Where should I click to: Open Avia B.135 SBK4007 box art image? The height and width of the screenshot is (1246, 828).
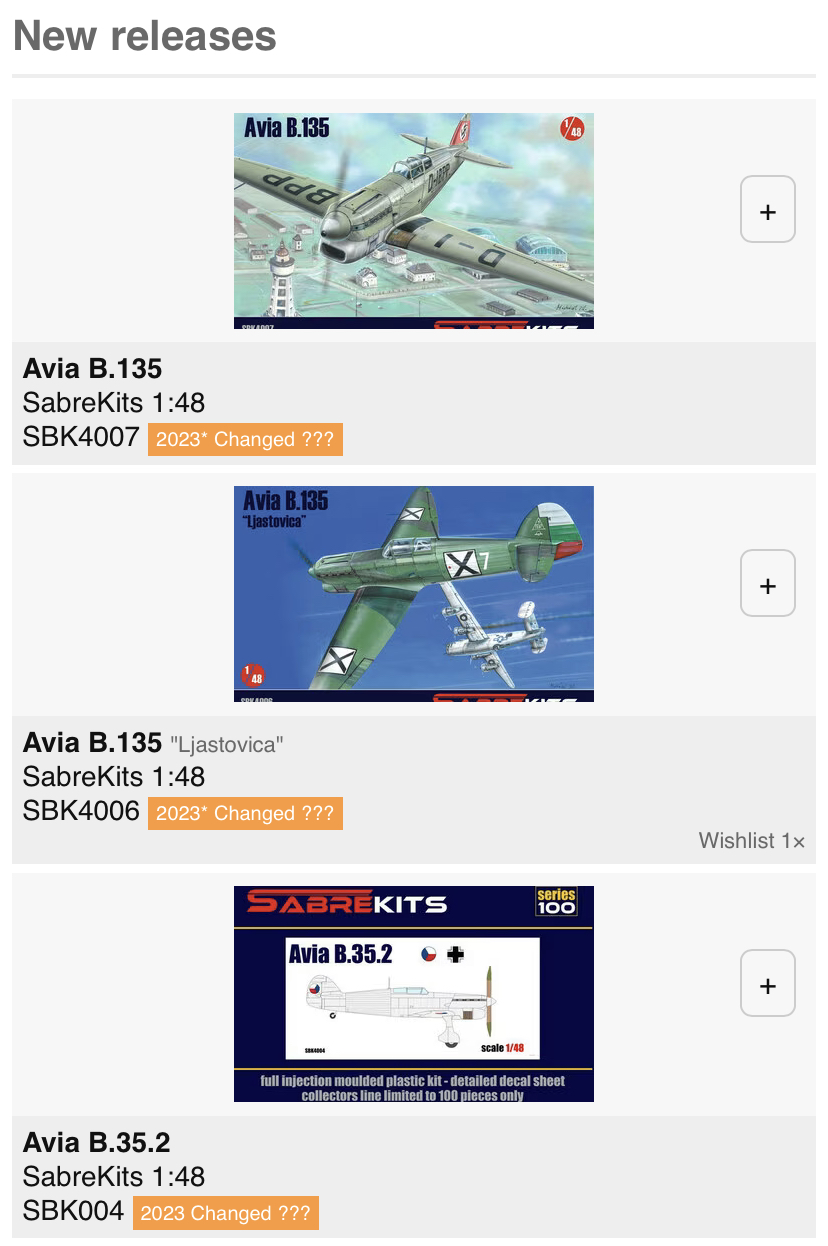pos(413,221)
